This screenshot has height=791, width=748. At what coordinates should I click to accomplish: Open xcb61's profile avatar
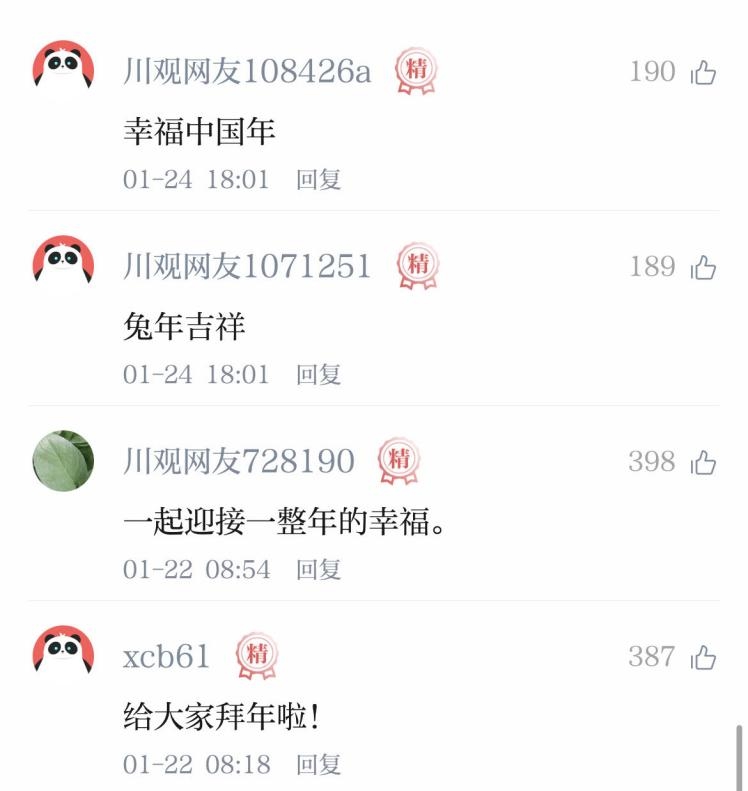click(x=63, y=655)
